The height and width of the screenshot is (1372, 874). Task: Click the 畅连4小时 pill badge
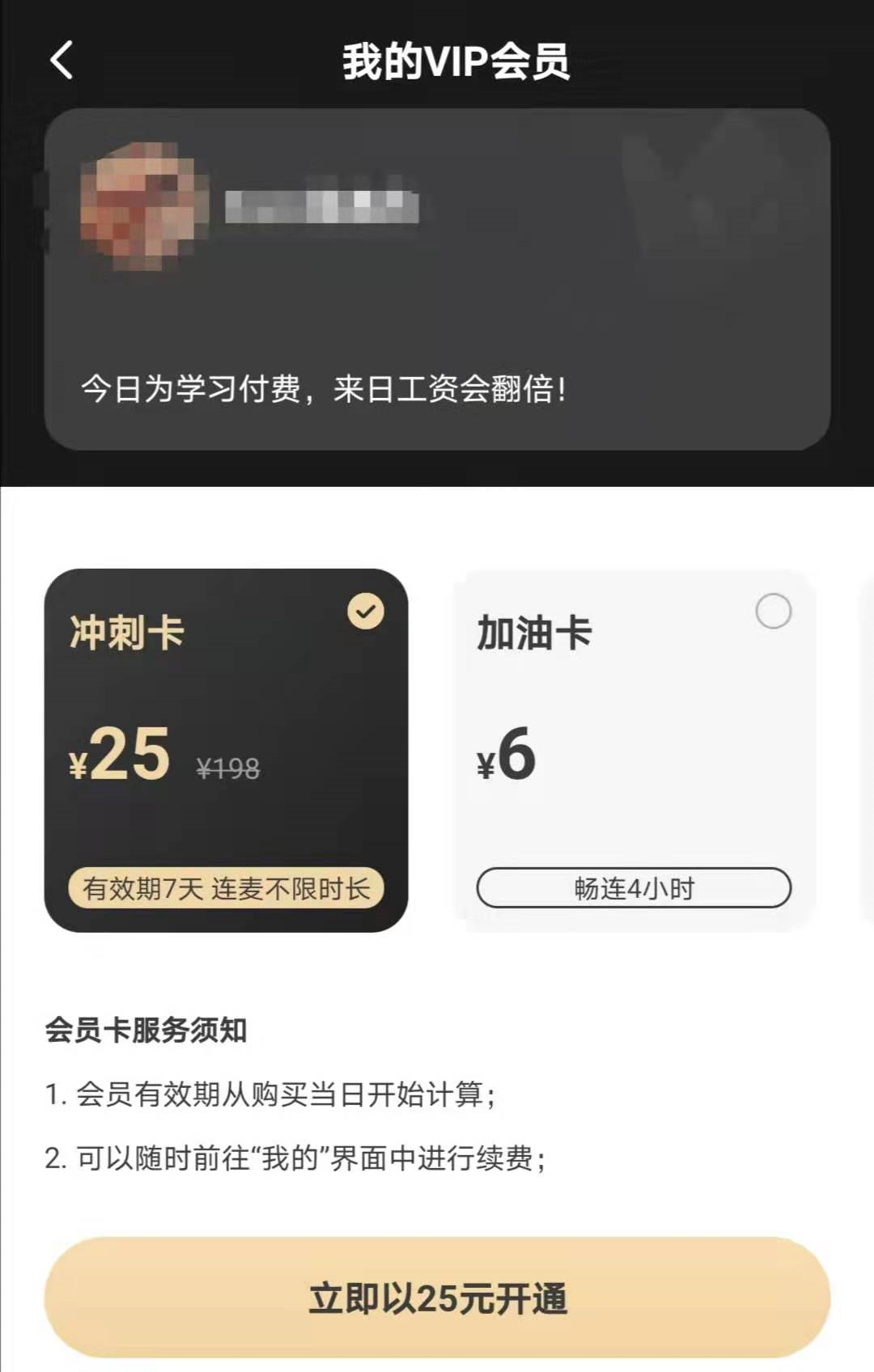click(x=635, y=888)
